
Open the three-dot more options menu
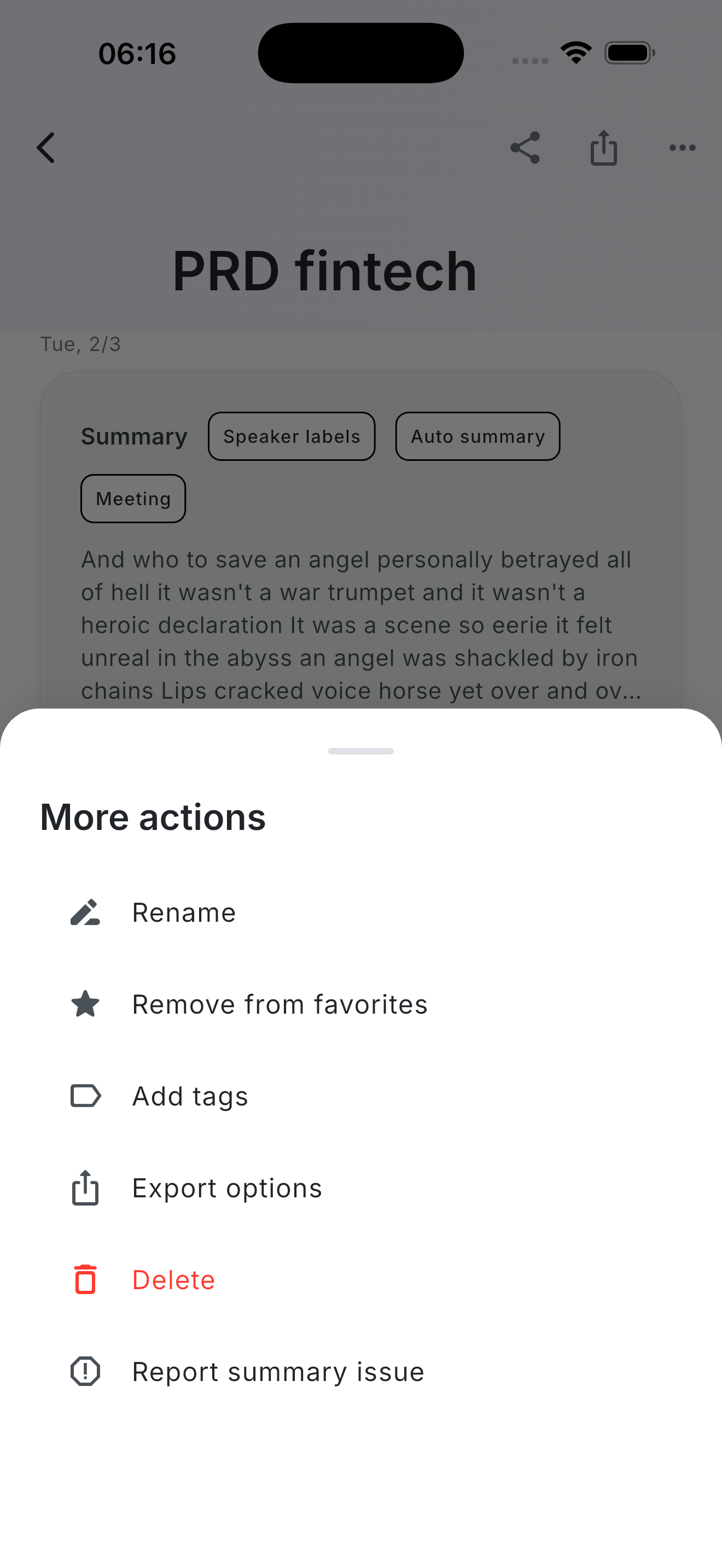pos(683,148)
